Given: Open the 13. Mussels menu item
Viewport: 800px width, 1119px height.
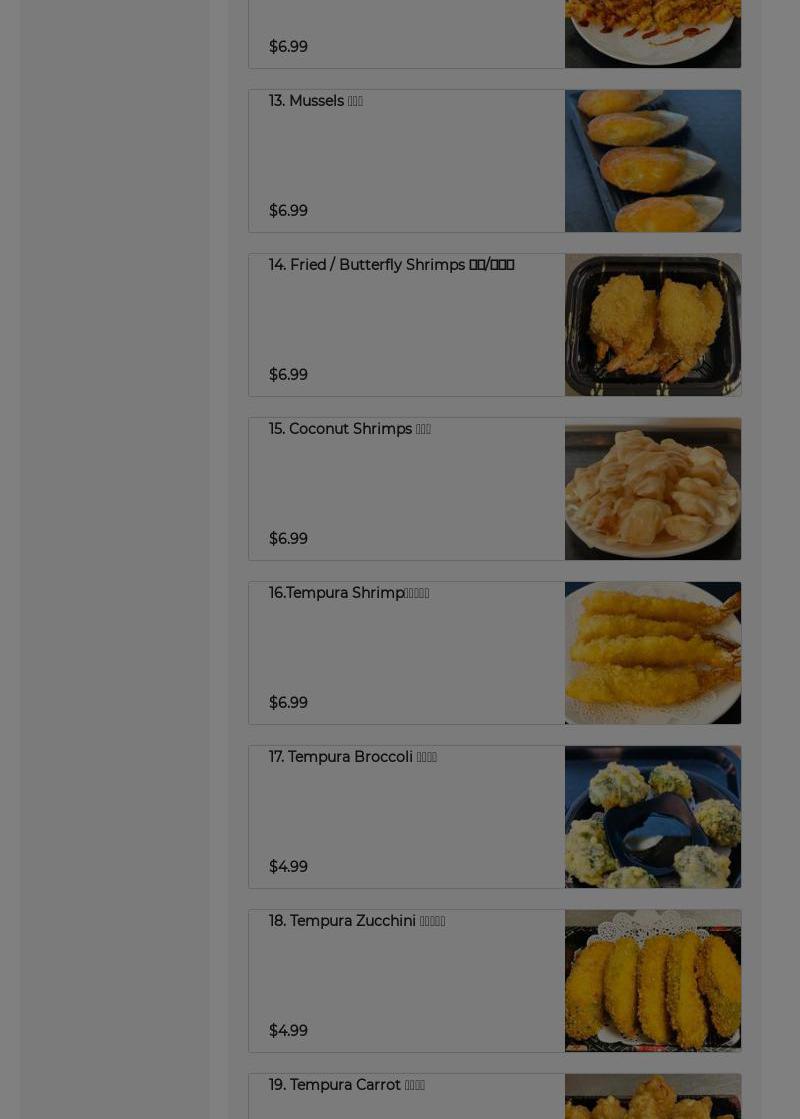Looking at the screenshot, I should coord(494,161).
